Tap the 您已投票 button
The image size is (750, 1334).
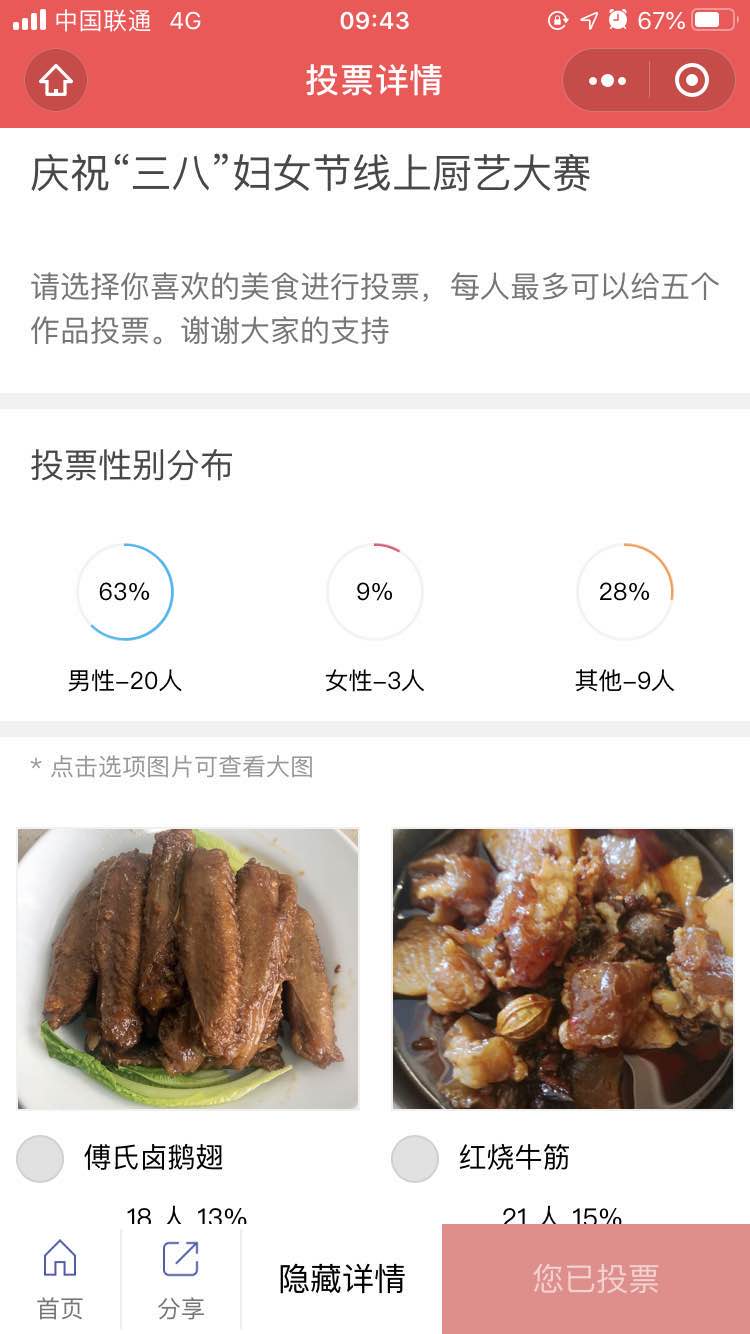pos(596,1278)
